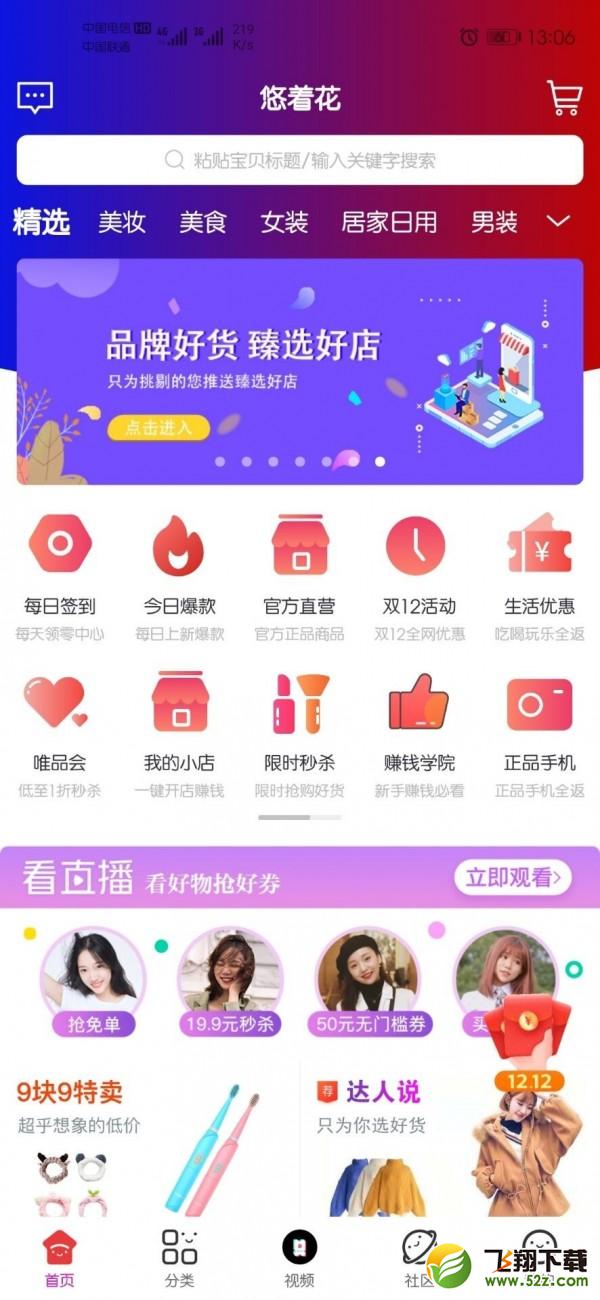600x1300 pixels.
Task: Select the 居家日用 tab
Action: [389, 222]
